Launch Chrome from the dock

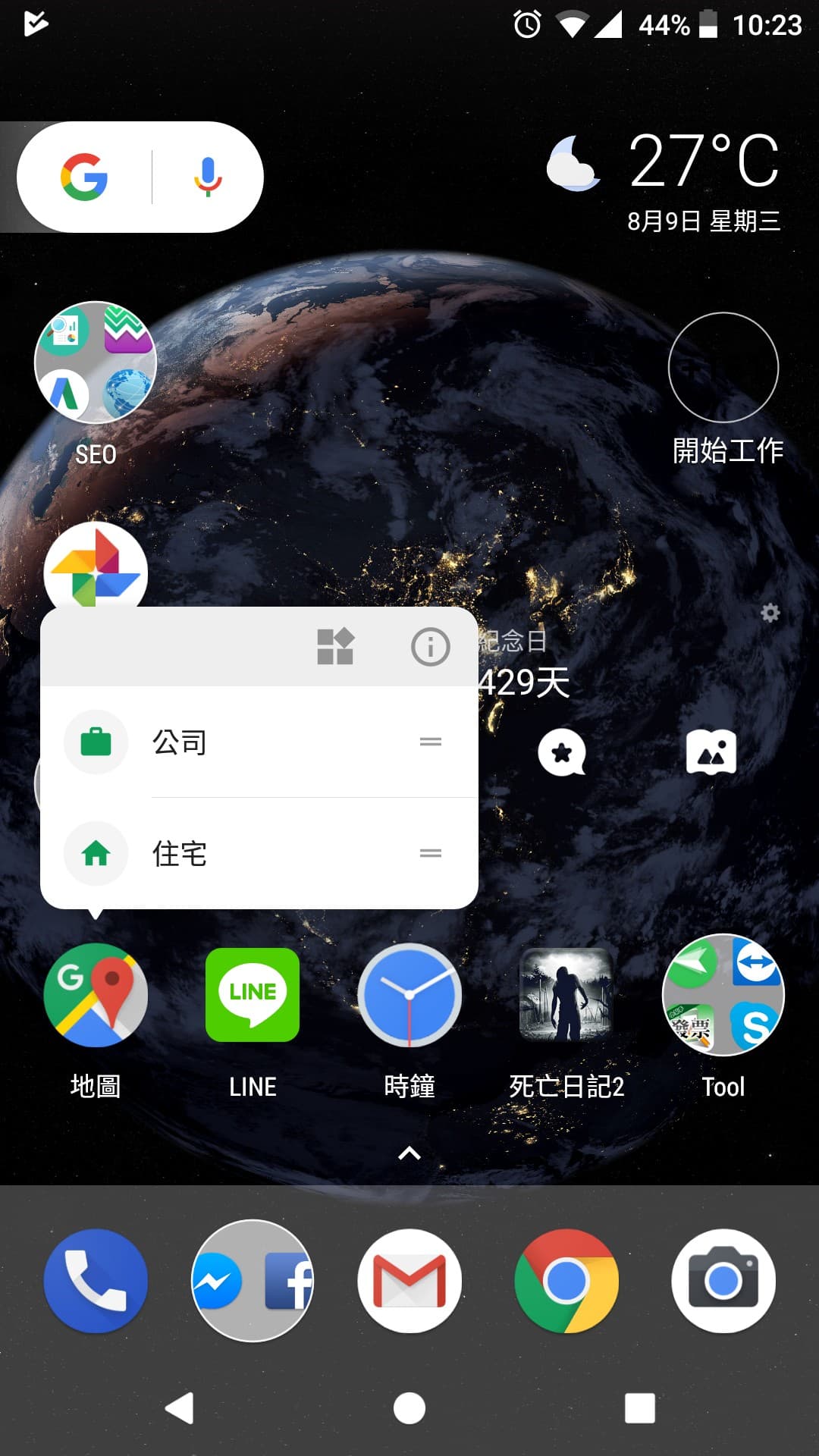tap(566, 1280)
